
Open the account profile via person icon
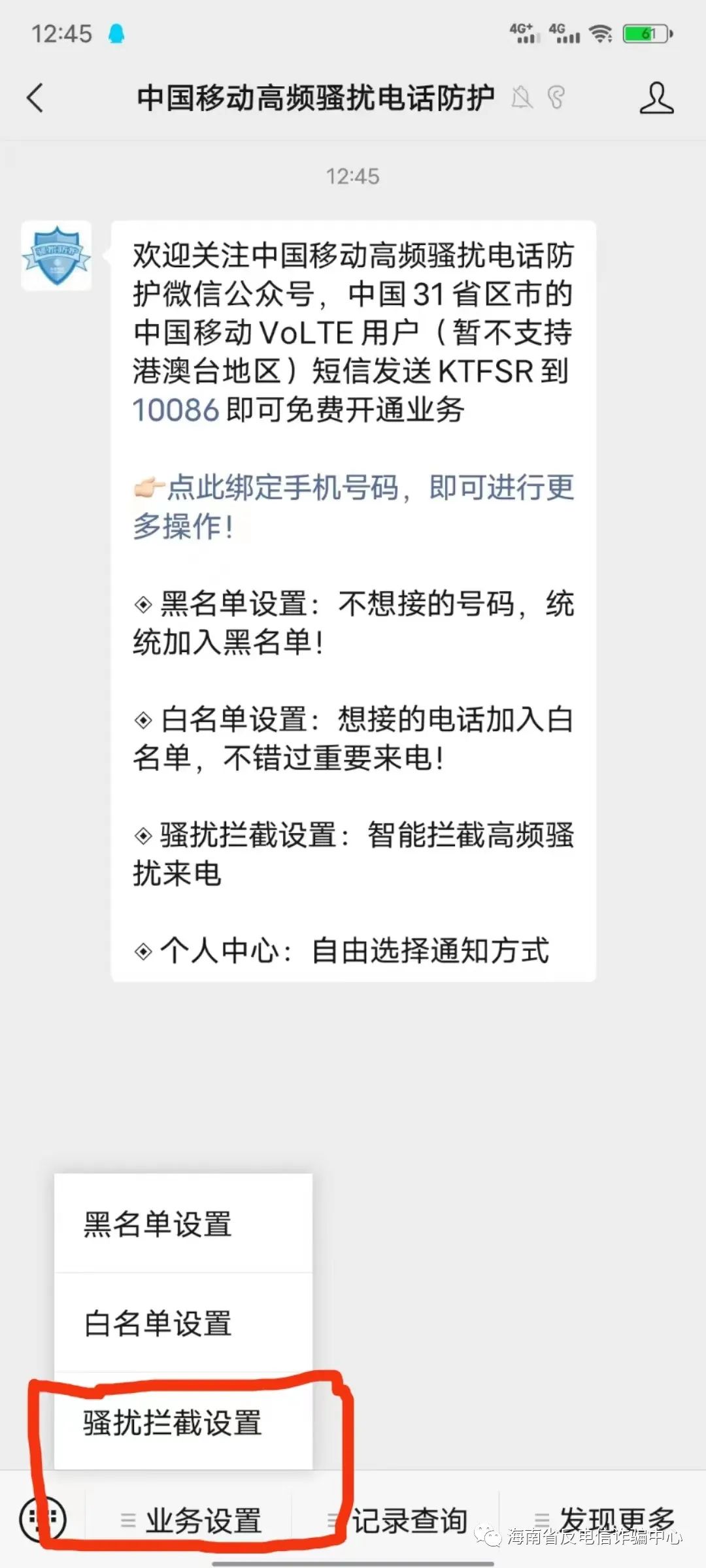657,97
